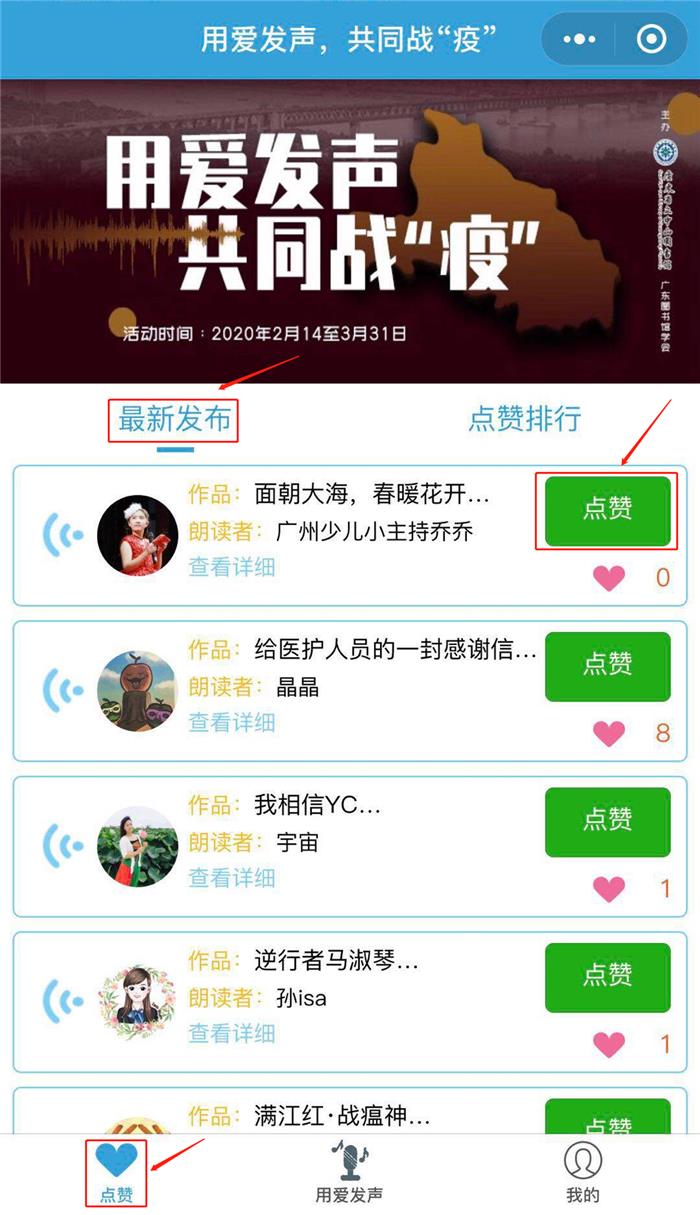
Task: Like 孙isa's reading 逆行者马淑琴
Action: (x=607, y=976)
